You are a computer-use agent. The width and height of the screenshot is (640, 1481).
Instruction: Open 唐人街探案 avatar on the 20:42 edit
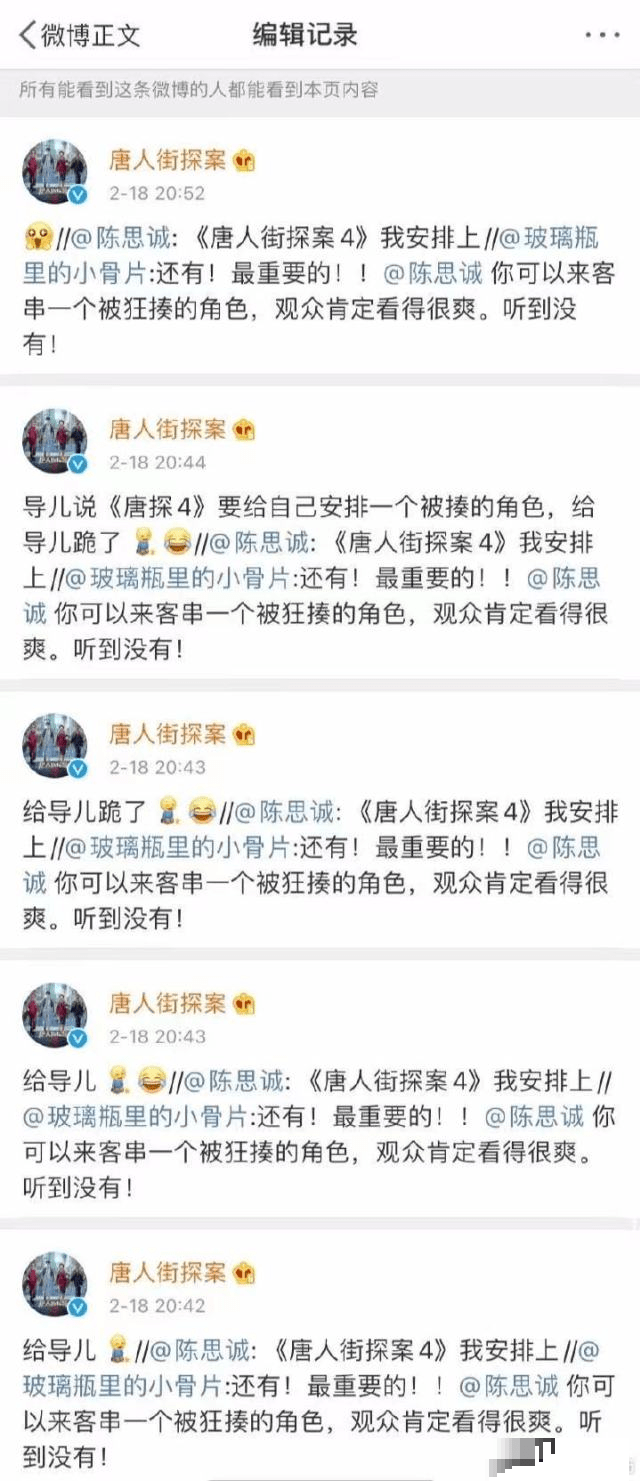click(x=55, y=1283)
